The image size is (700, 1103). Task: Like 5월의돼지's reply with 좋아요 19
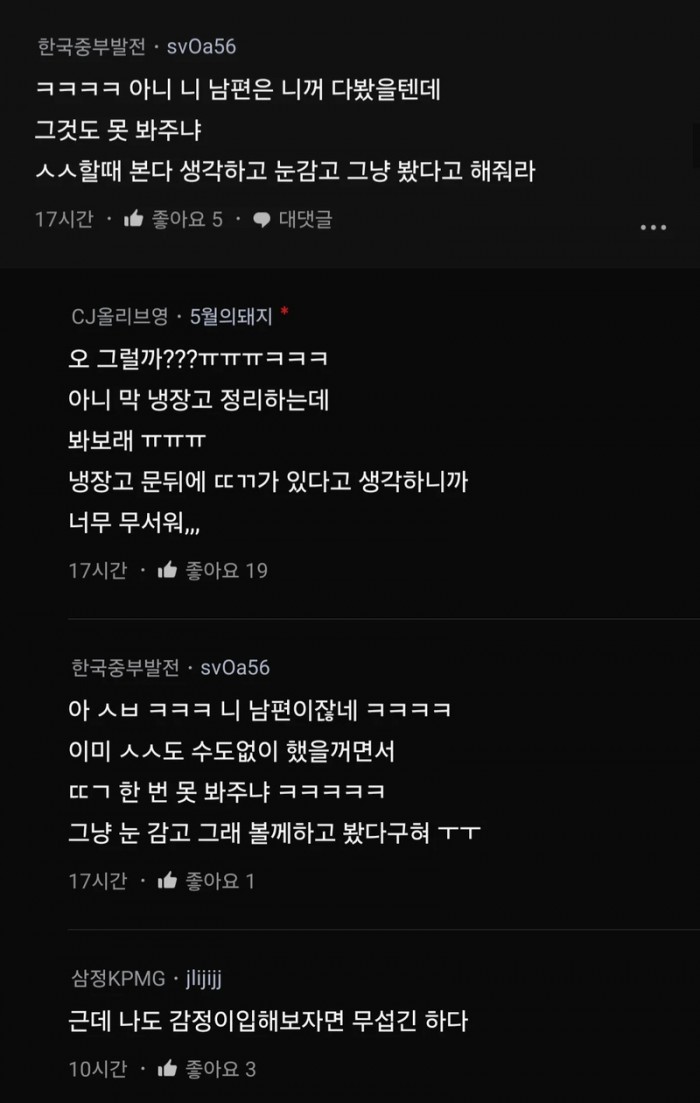pos(168,570)
